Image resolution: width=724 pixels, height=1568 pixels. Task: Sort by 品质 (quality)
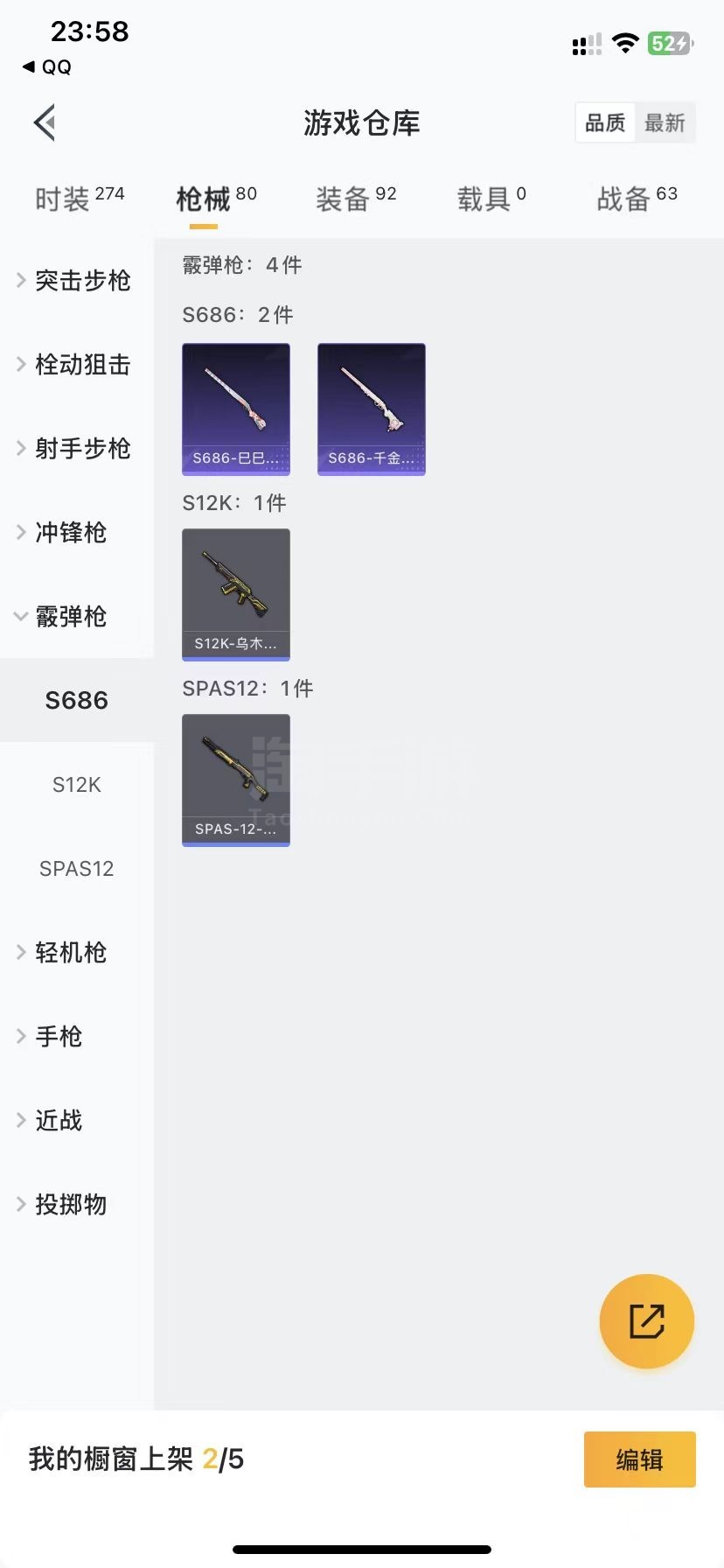605,122
